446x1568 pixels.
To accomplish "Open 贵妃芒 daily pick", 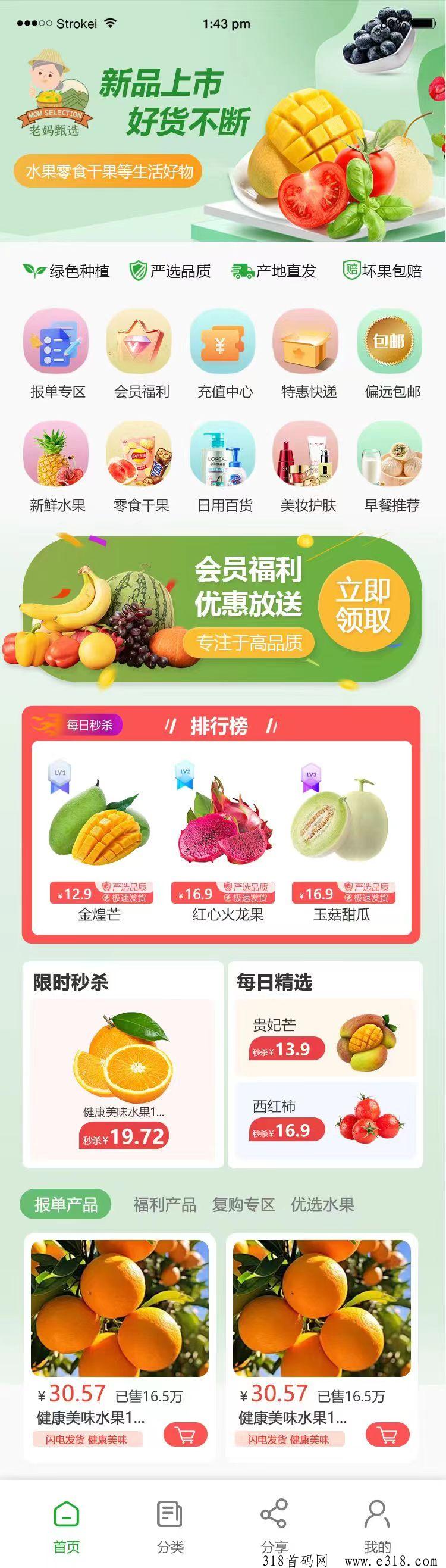I will [x=325, y=1039].
